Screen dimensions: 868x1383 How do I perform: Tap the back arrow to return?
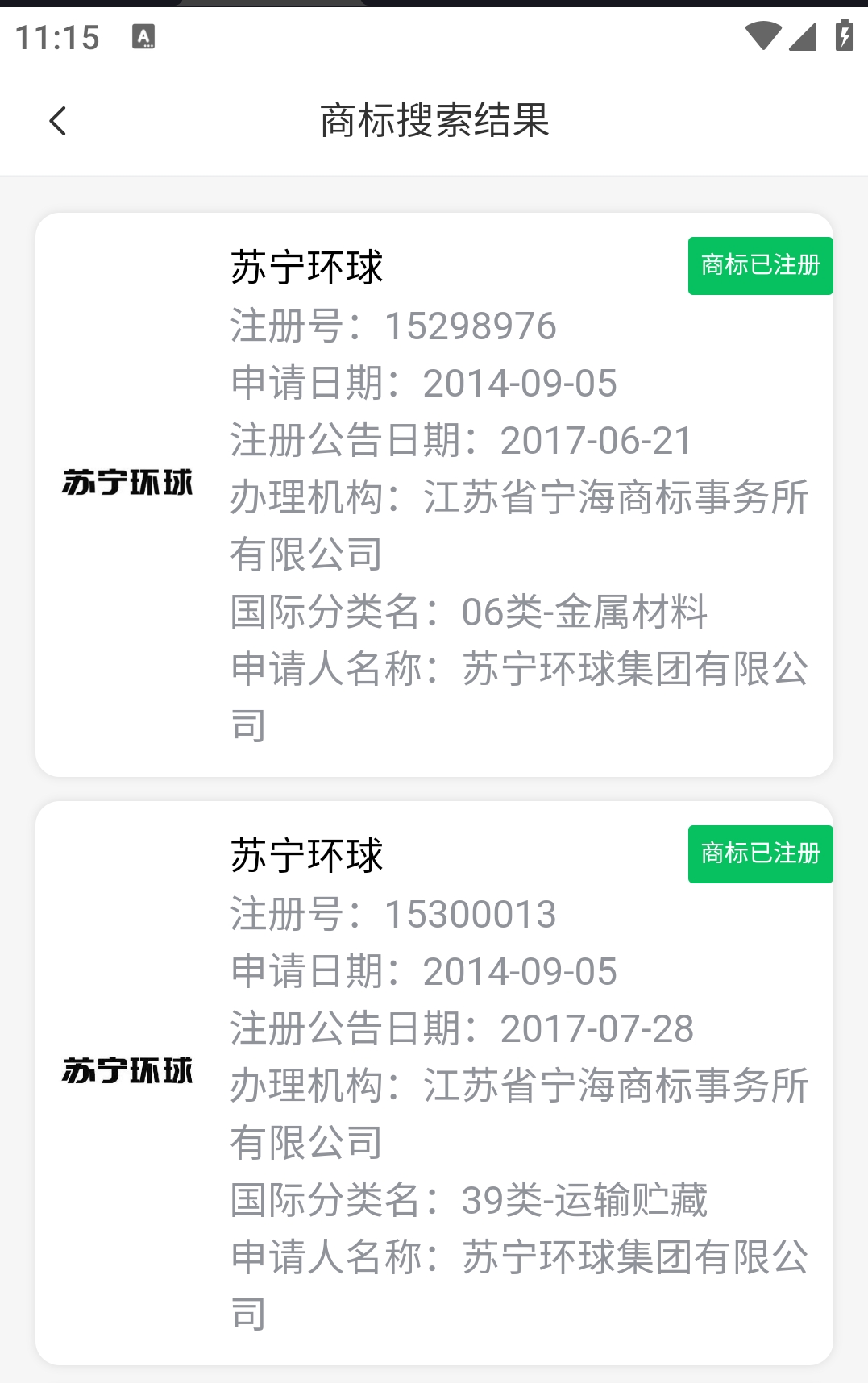pos(56,119)
